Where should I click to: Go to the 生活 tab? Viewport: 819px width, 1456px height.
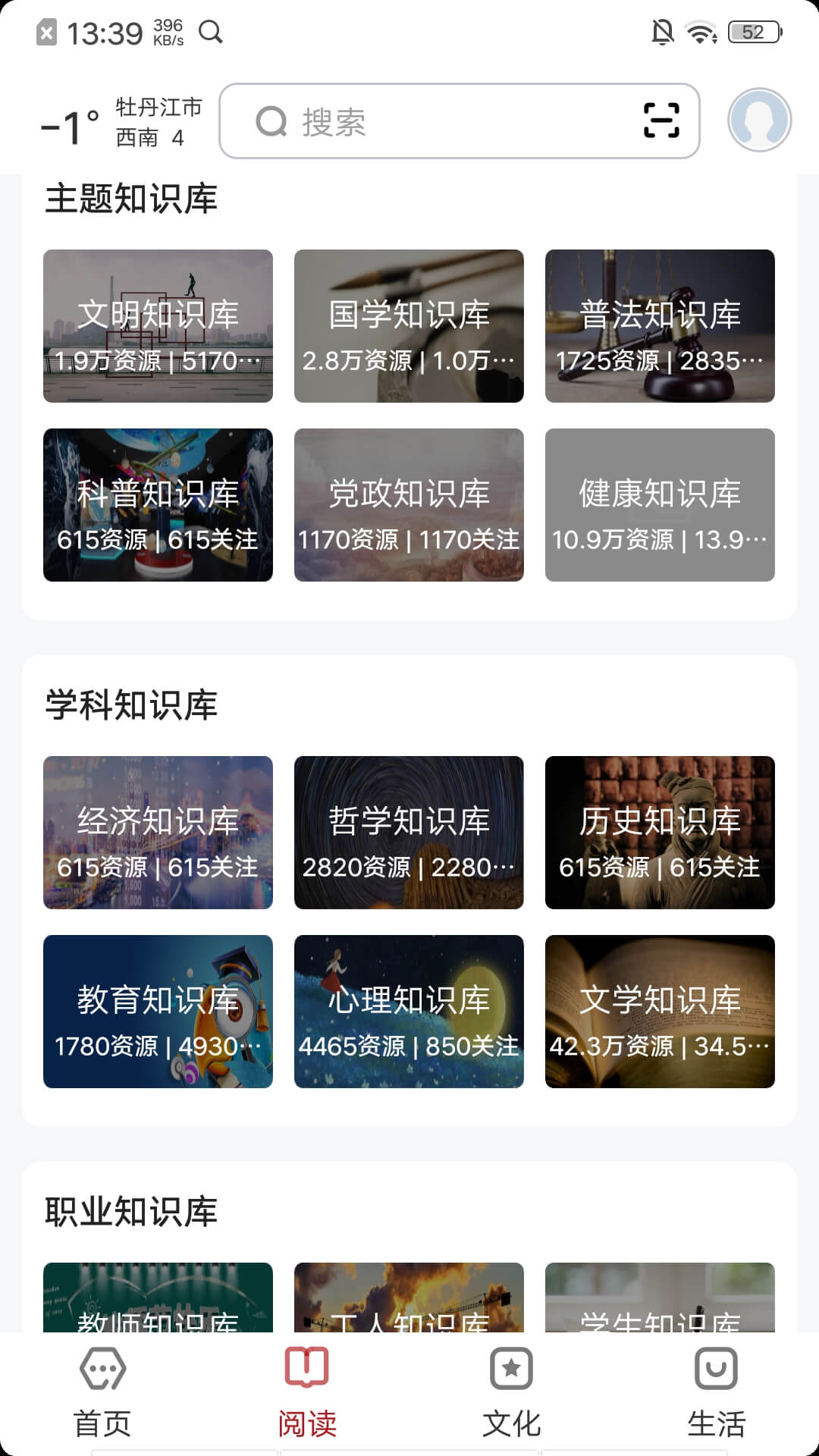[x=716, y=1392]
